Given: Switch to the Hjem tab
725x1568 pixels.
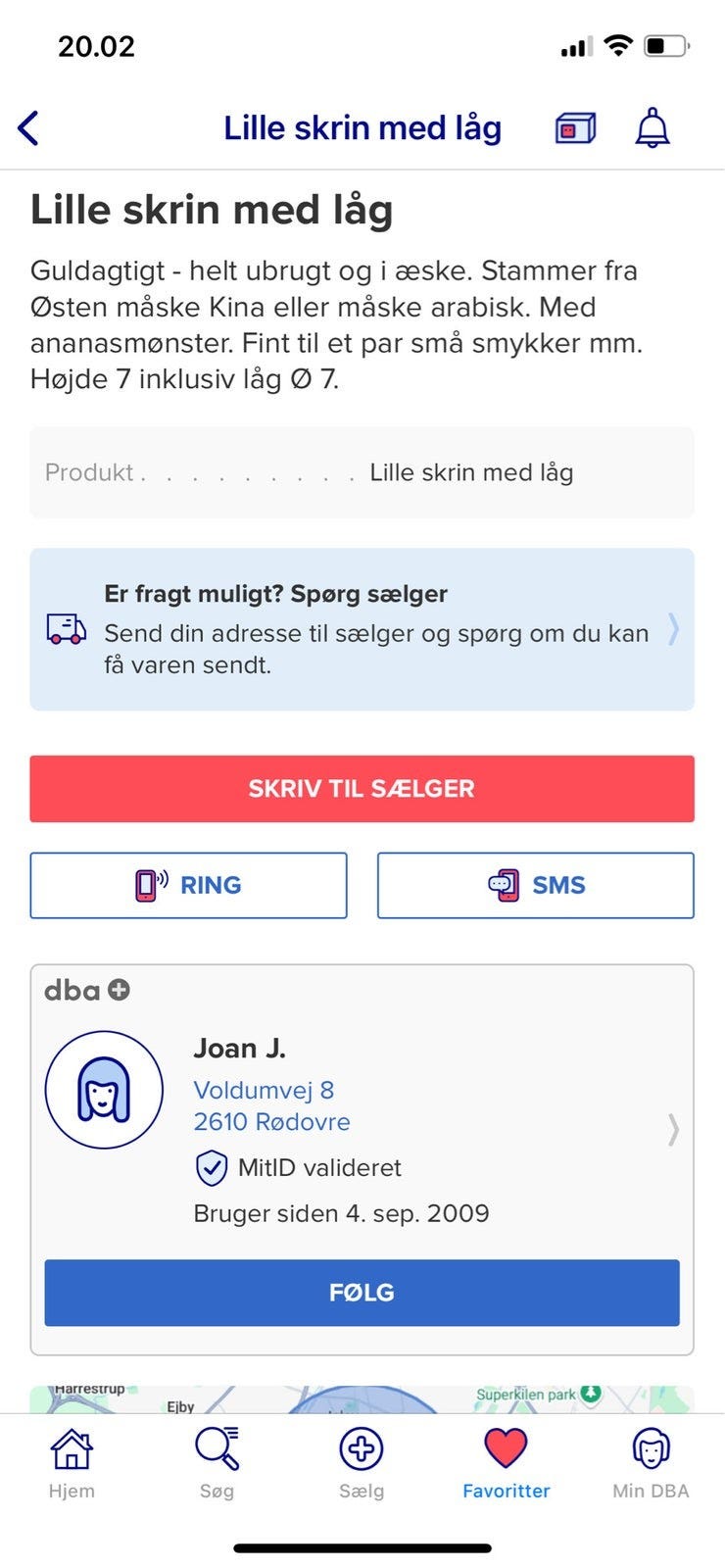Looking at the screenshot, I should (72, 1464).
